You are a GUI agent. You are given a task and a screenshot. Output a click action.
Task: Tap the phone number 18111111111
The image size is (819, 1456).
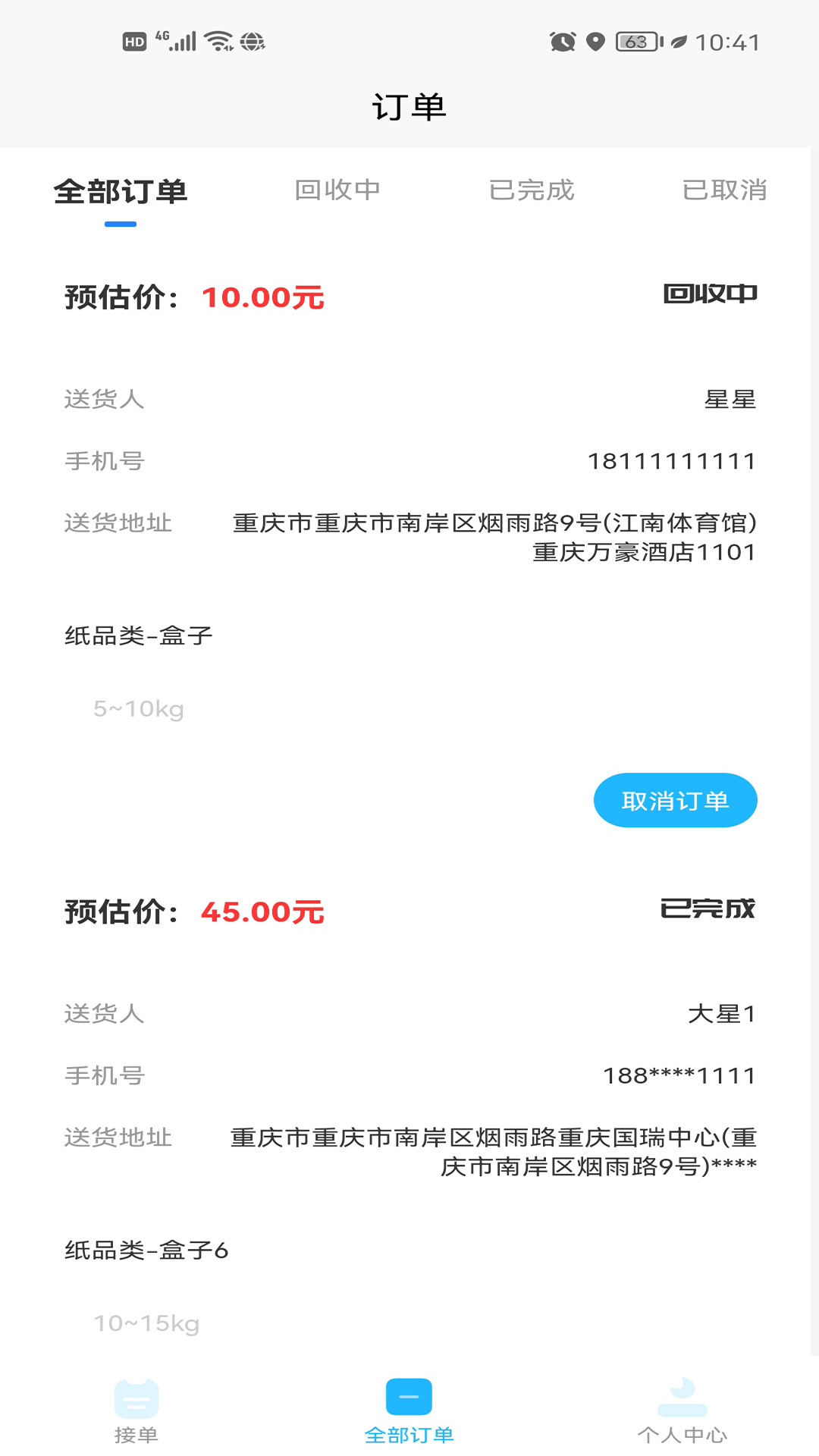[670, 461]
